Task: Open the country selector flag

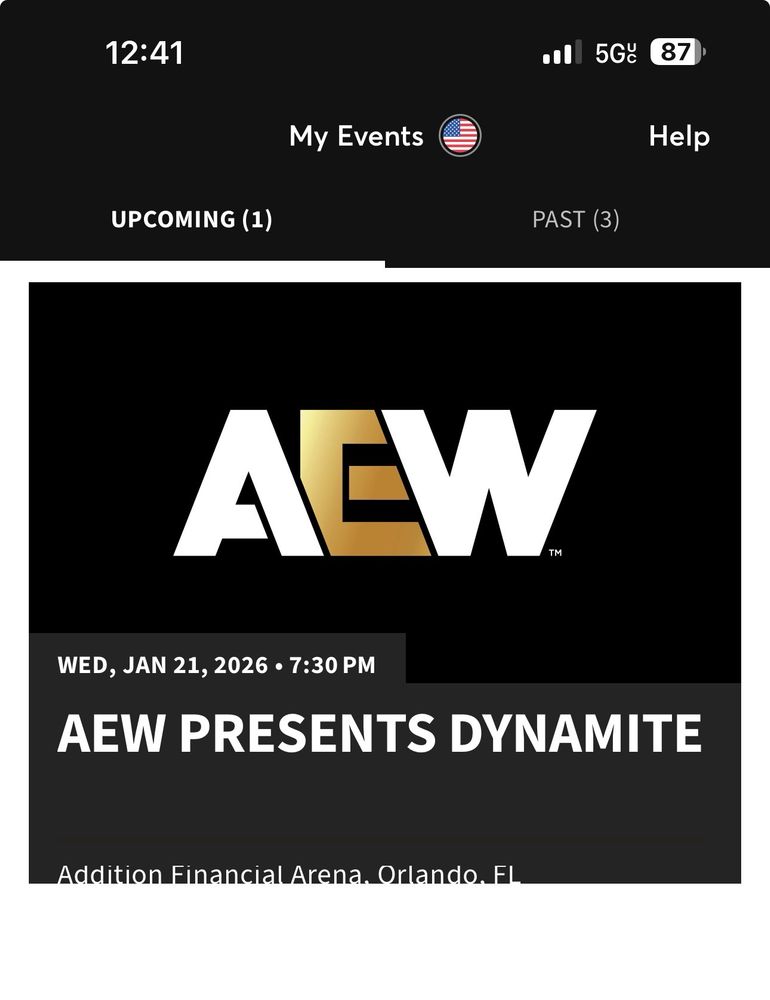Action: 461,135
